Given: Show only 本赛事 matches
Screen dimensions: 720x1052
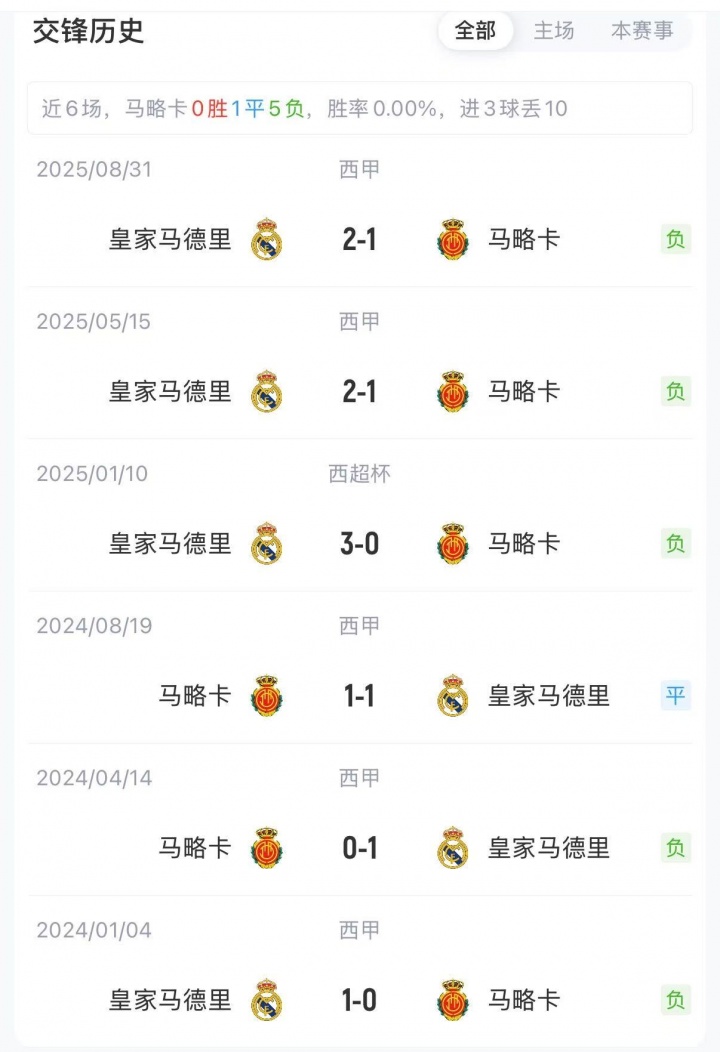Looking at the screenshot, I should (x=642, y=31).
